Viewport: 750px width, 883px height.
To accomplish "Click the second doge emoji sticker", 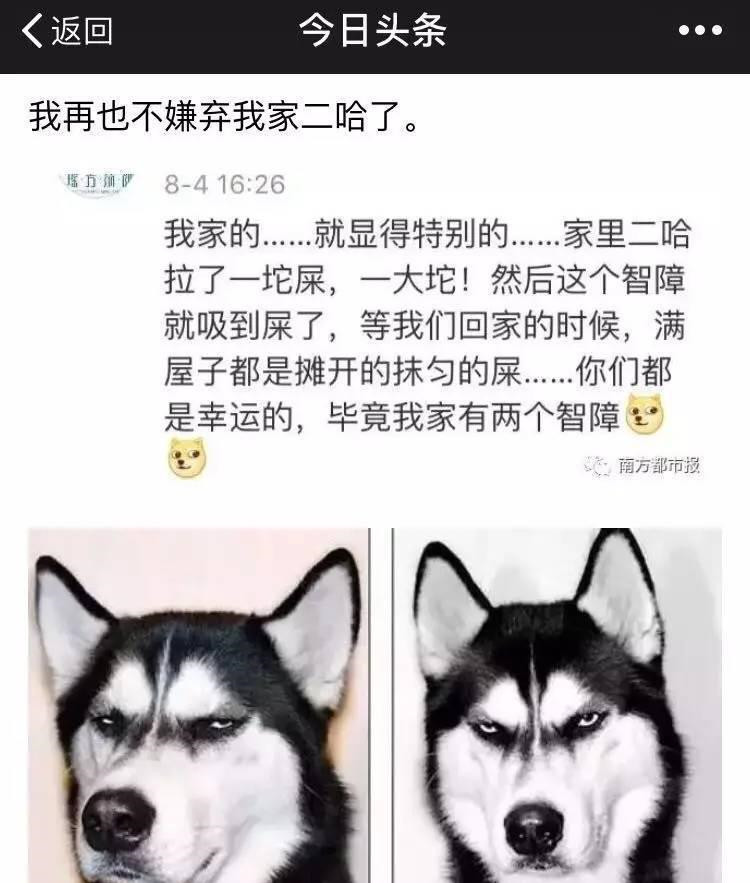I will click(x=184, y=458).
